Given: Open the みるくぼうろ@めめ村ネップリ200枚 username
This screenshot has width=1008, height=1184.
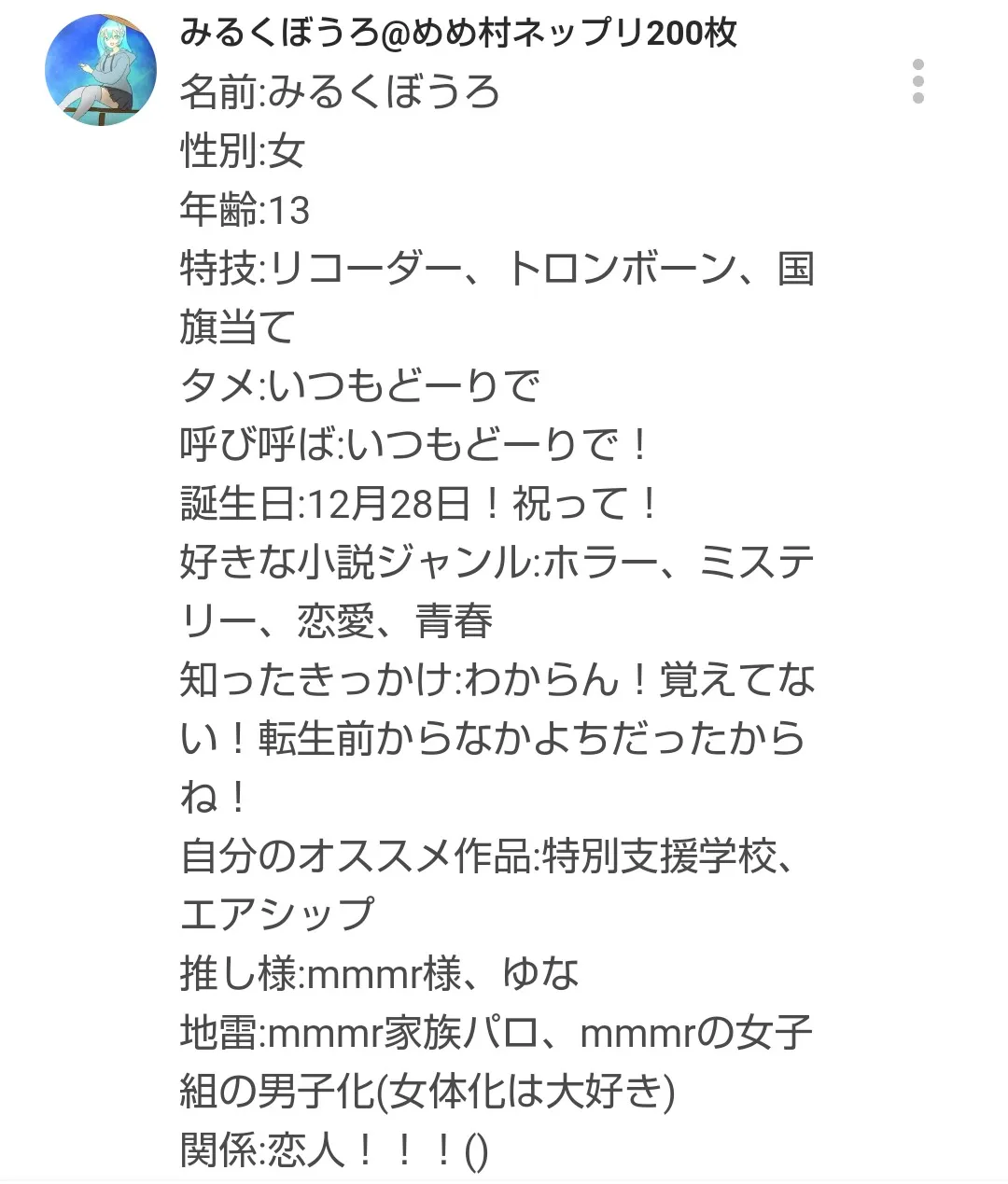Looking at the screenshot, I should tap(457, 33).
